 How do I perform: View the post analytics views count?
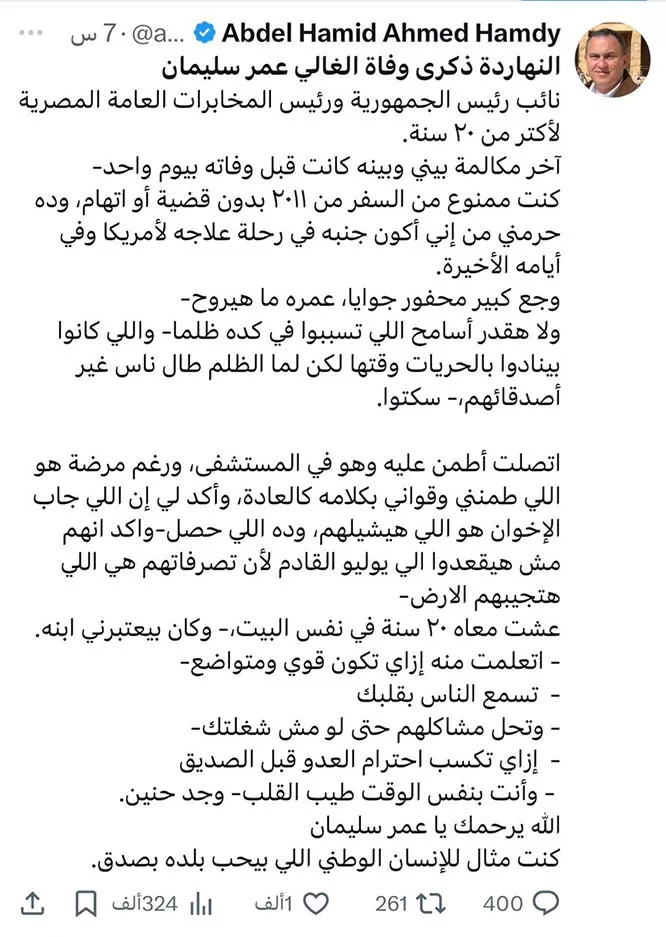point(202,904)
